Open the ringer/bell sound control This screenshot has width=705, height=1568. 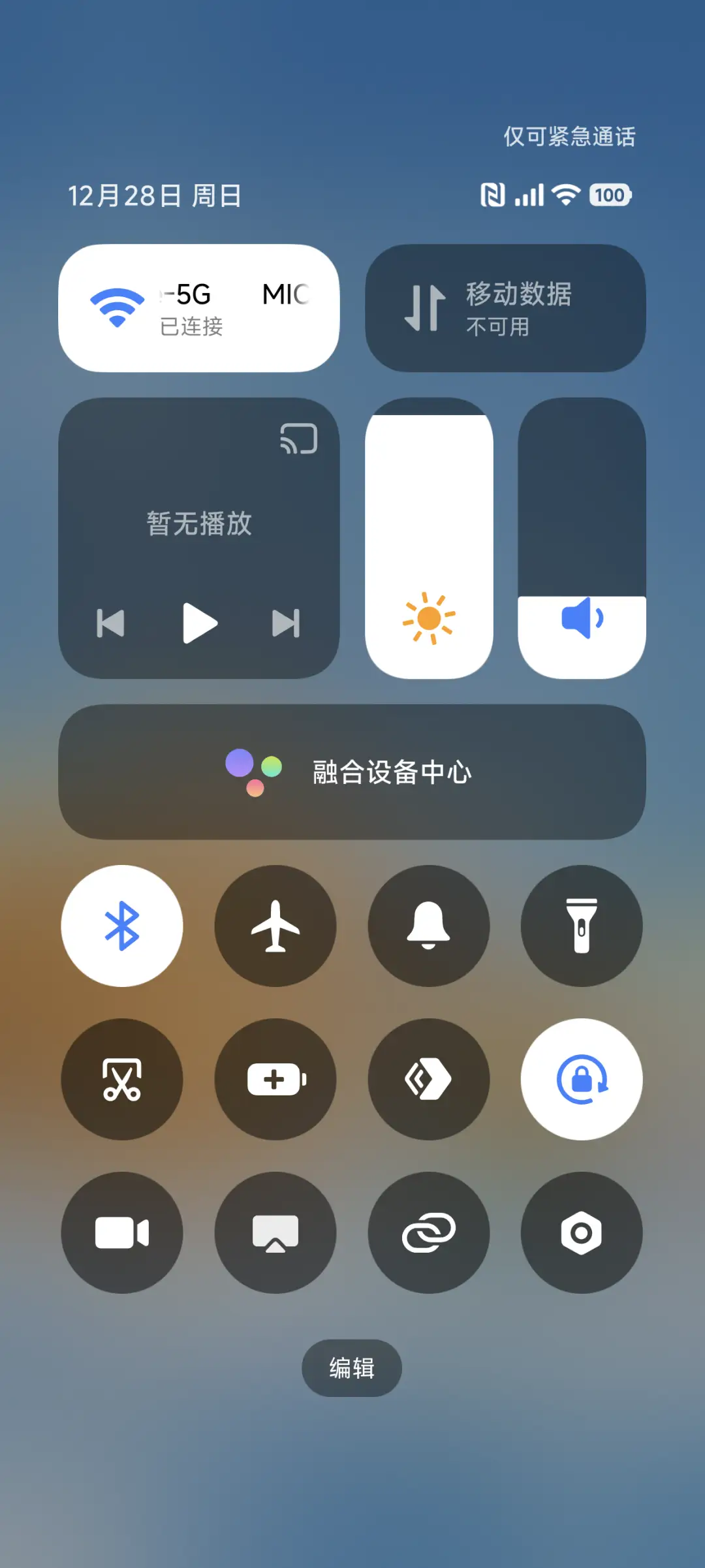point(429,926)
